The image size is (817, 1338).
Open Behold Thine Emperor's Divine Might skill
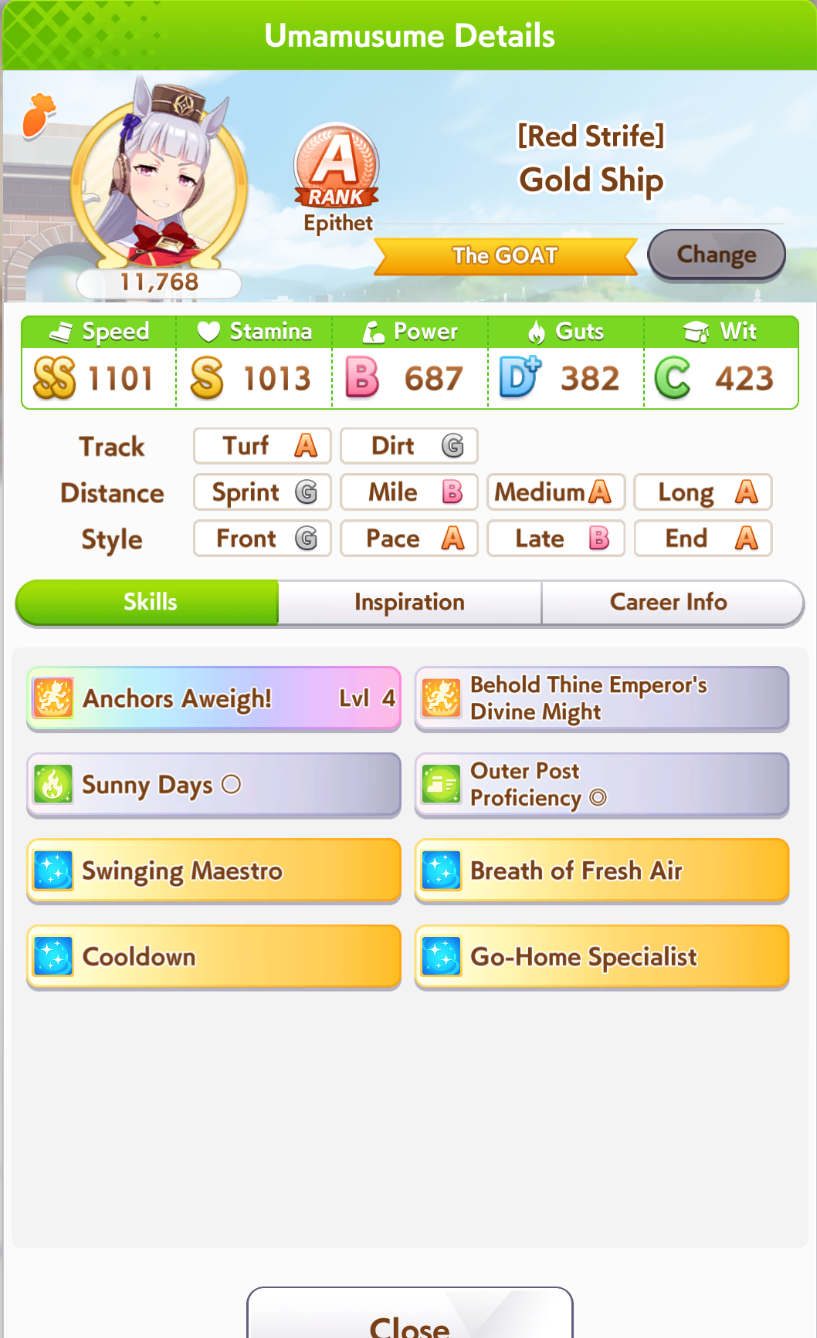pos(602,698)
